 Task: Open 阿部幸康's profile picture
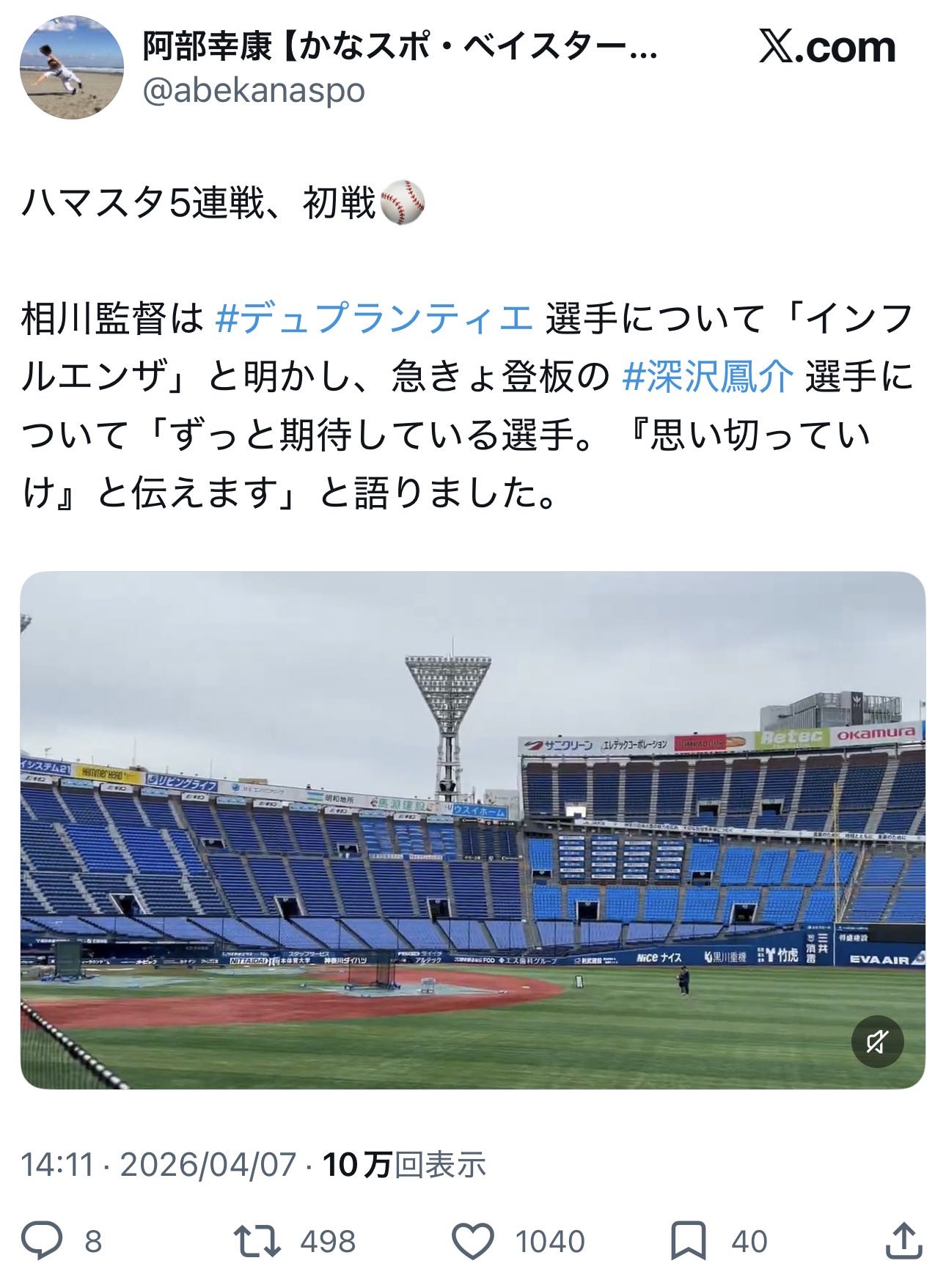point(71,67)
